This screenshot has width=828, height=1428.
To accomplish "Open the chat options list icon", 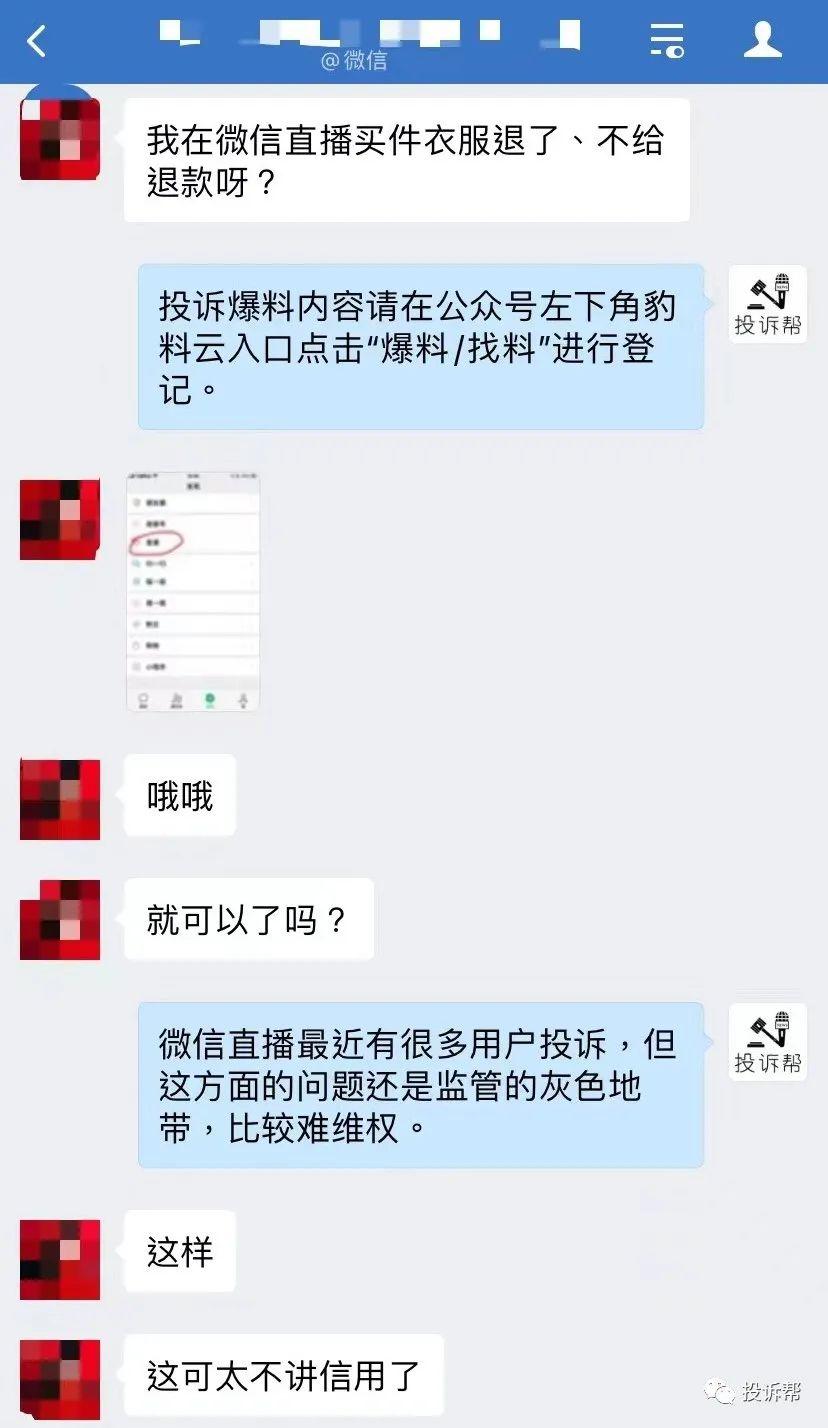I will tap(666, 40).
